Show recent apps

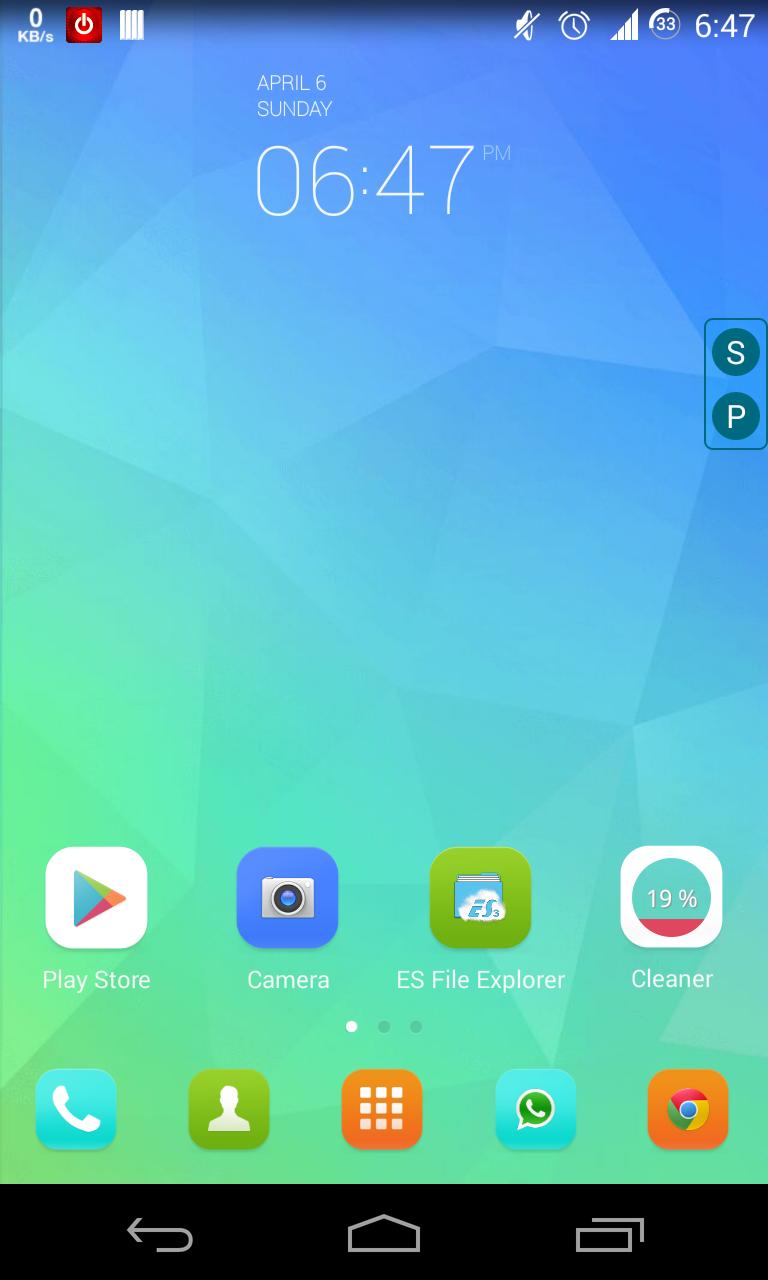pos(610,1235)
